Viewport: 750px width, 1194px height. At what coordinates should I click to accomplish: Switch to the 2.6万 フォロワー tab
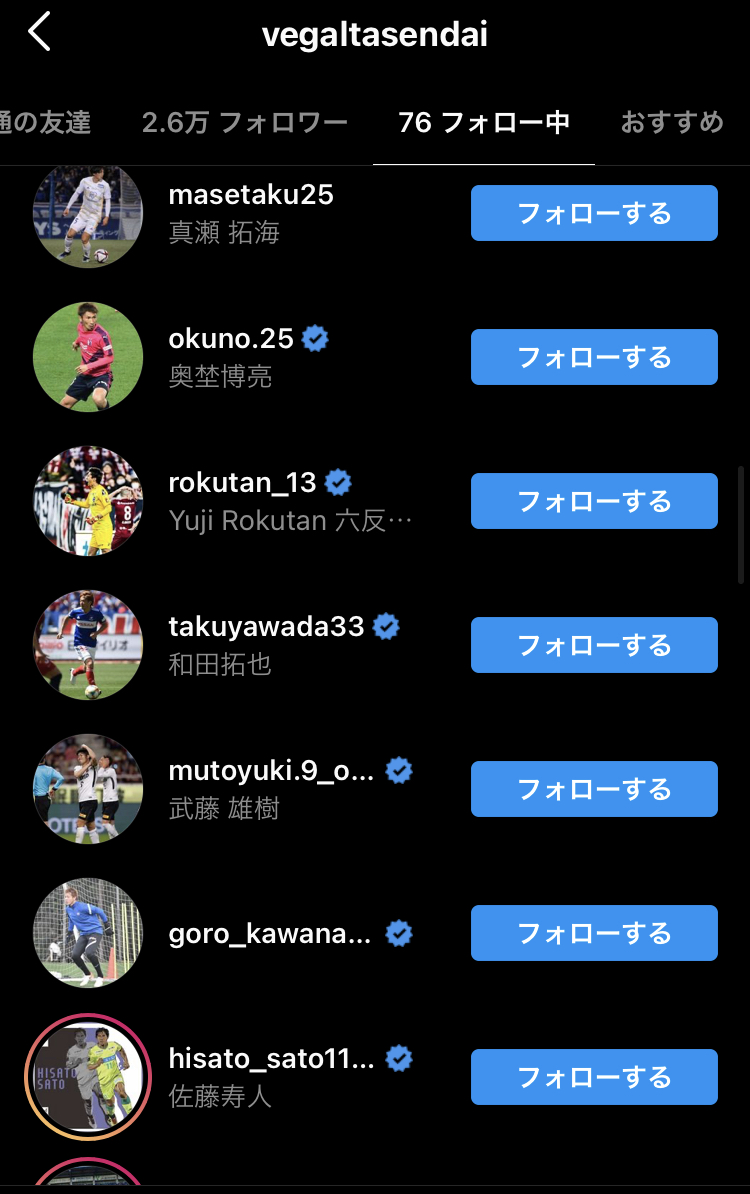(x=245, y=123)
